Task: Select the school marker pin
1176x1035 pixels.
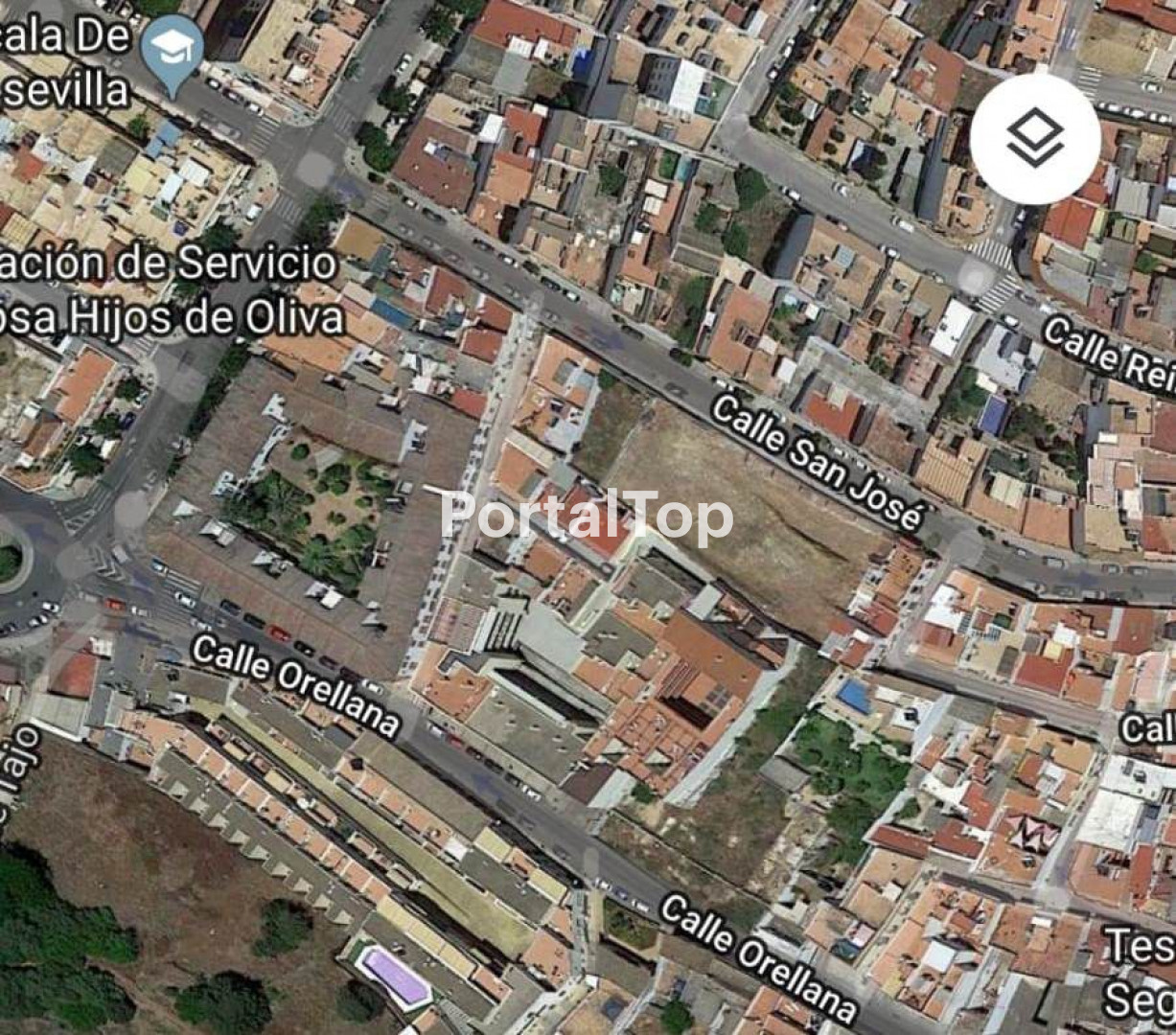Action: [x=172, y=50]
